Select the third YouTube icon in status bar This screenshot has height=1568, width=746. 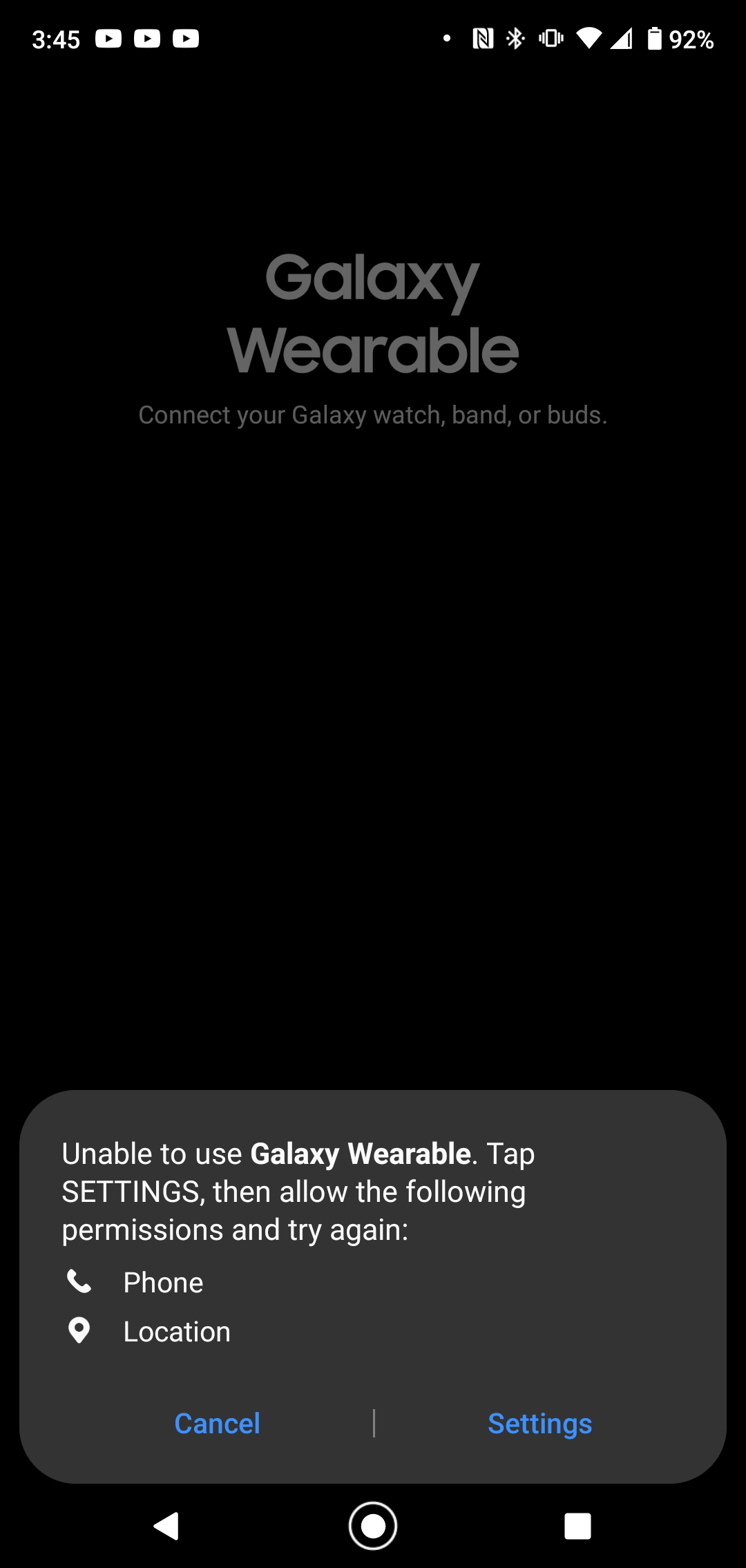[184, 38]
